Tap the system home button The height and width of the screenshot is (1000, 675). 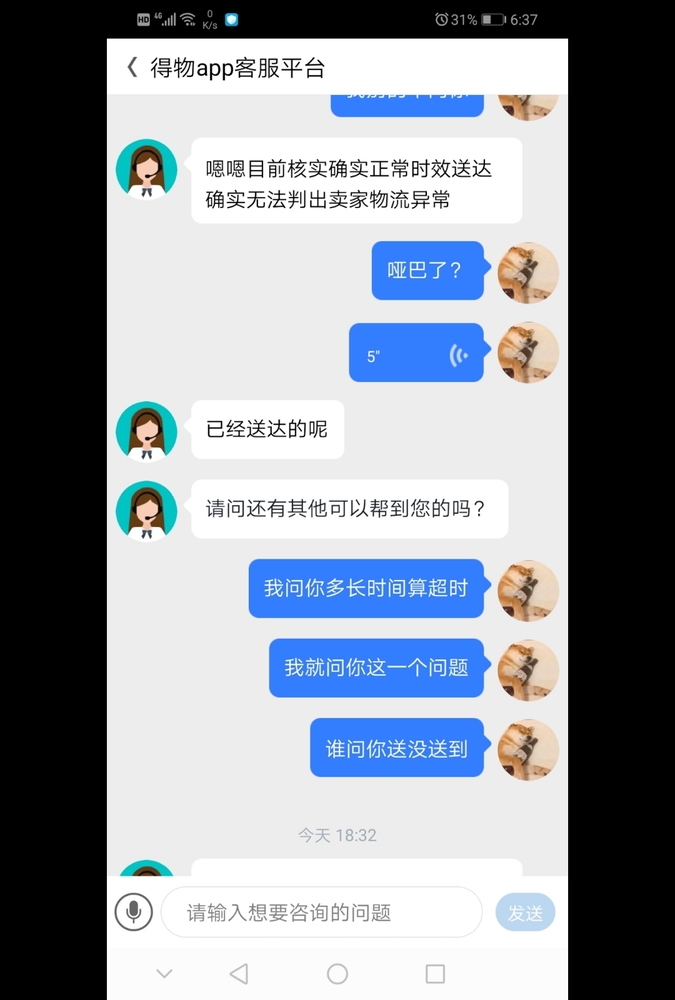point(337,973)
